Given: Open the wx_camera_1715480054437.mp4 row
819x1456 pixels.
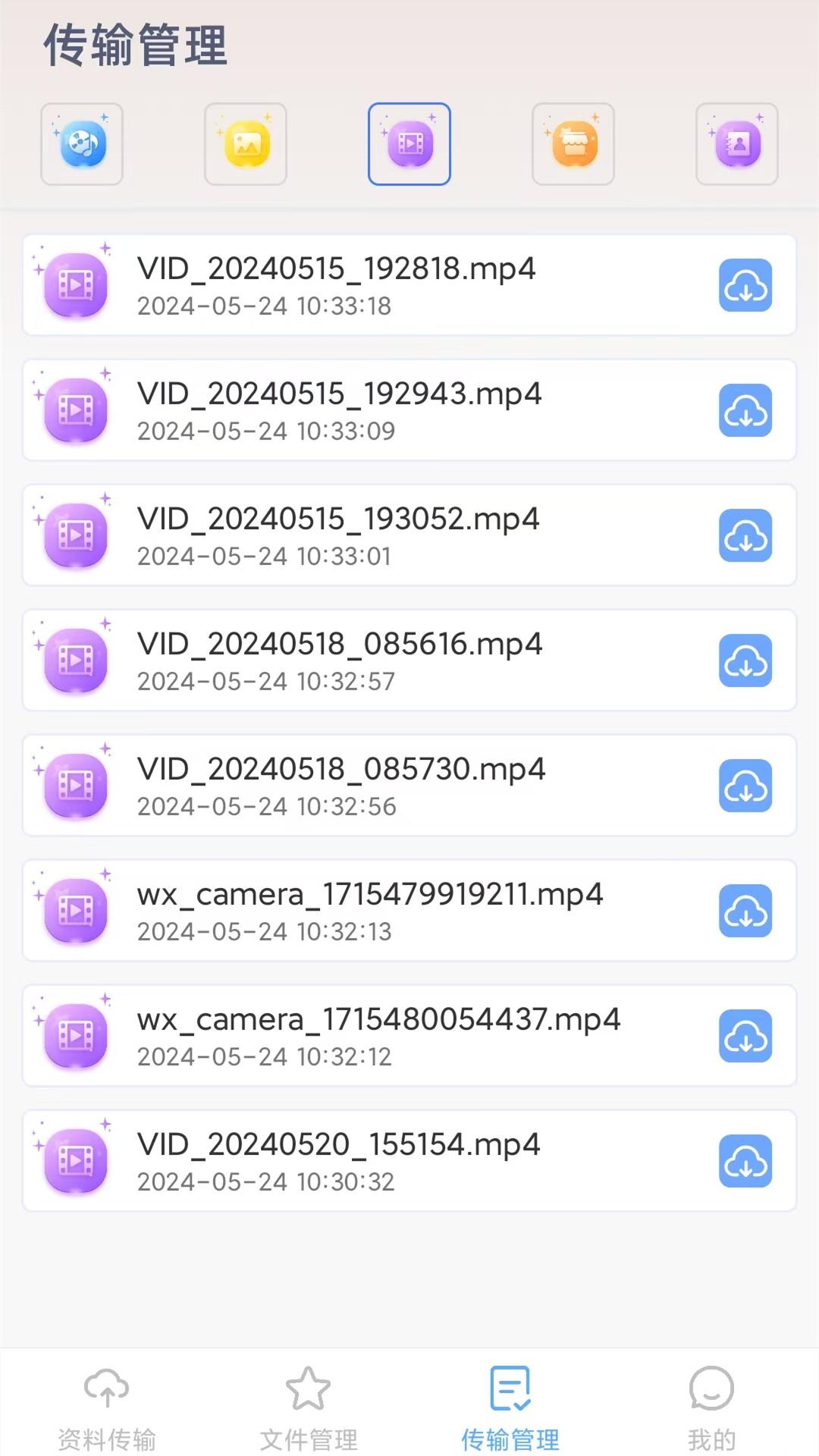Looking at the screenshot, I should (x=379, y=1036).
